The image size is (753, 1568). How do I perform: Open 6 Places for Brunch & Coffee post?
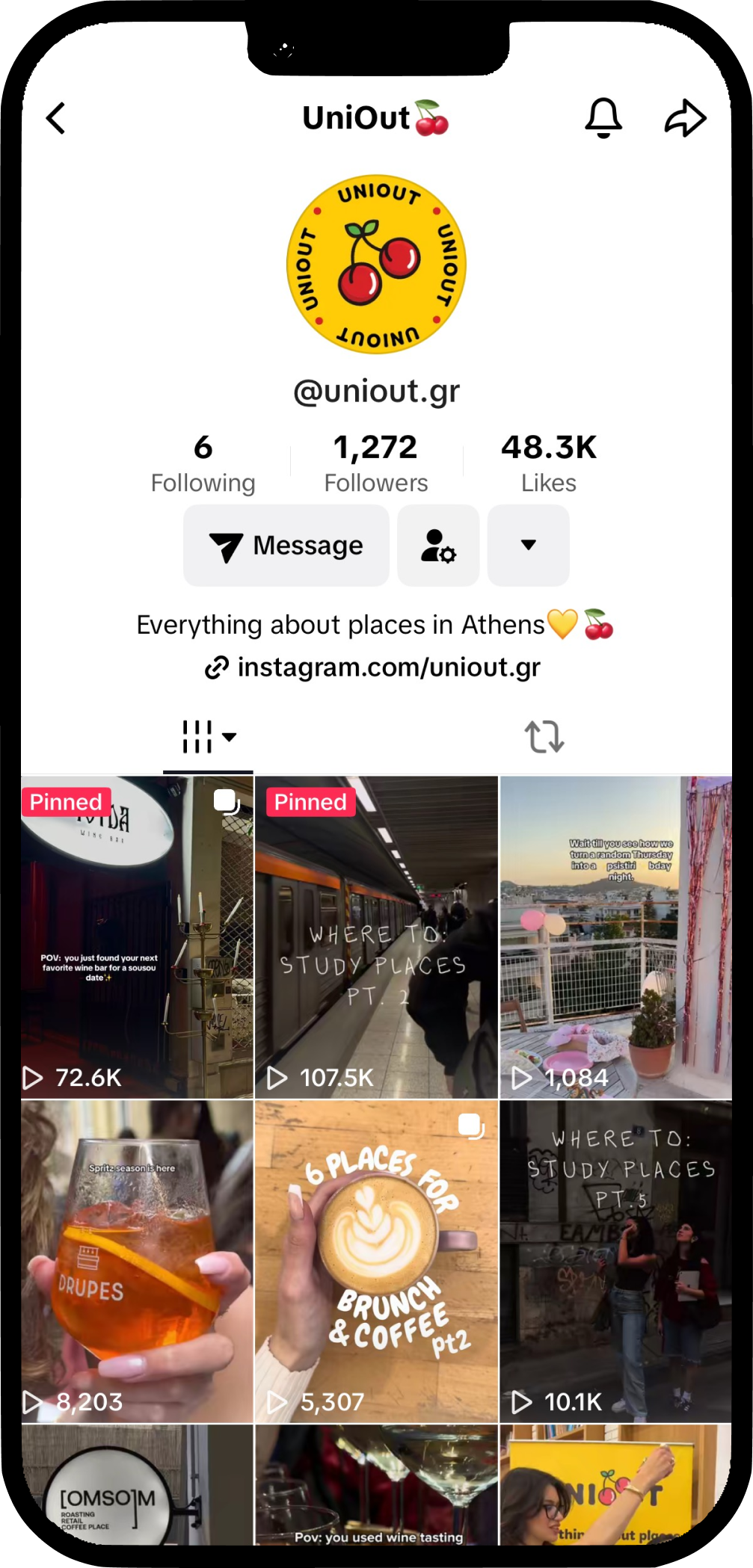[x=376, y=1262]
